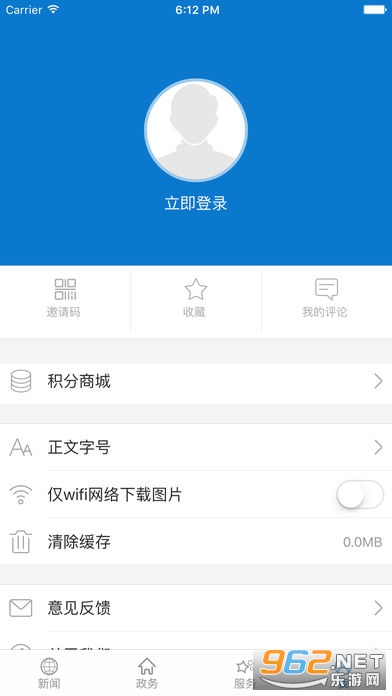The height and width of the screenshot is (696, 392).
Task: Open 邀请码 invitation code
Action: point(64,298)
